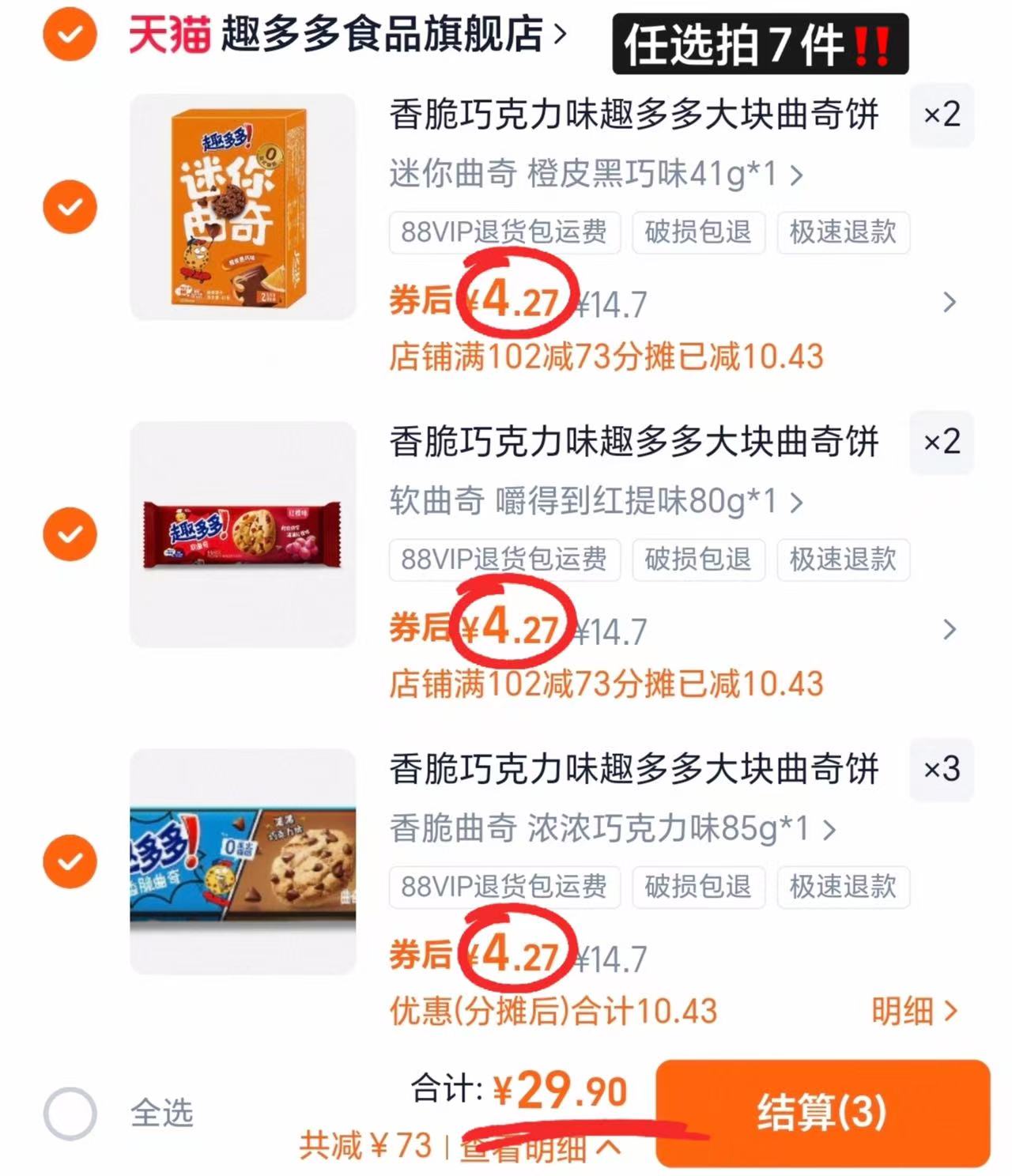Open the 橙皮黑巧味41g variant selector

[593, 175]
